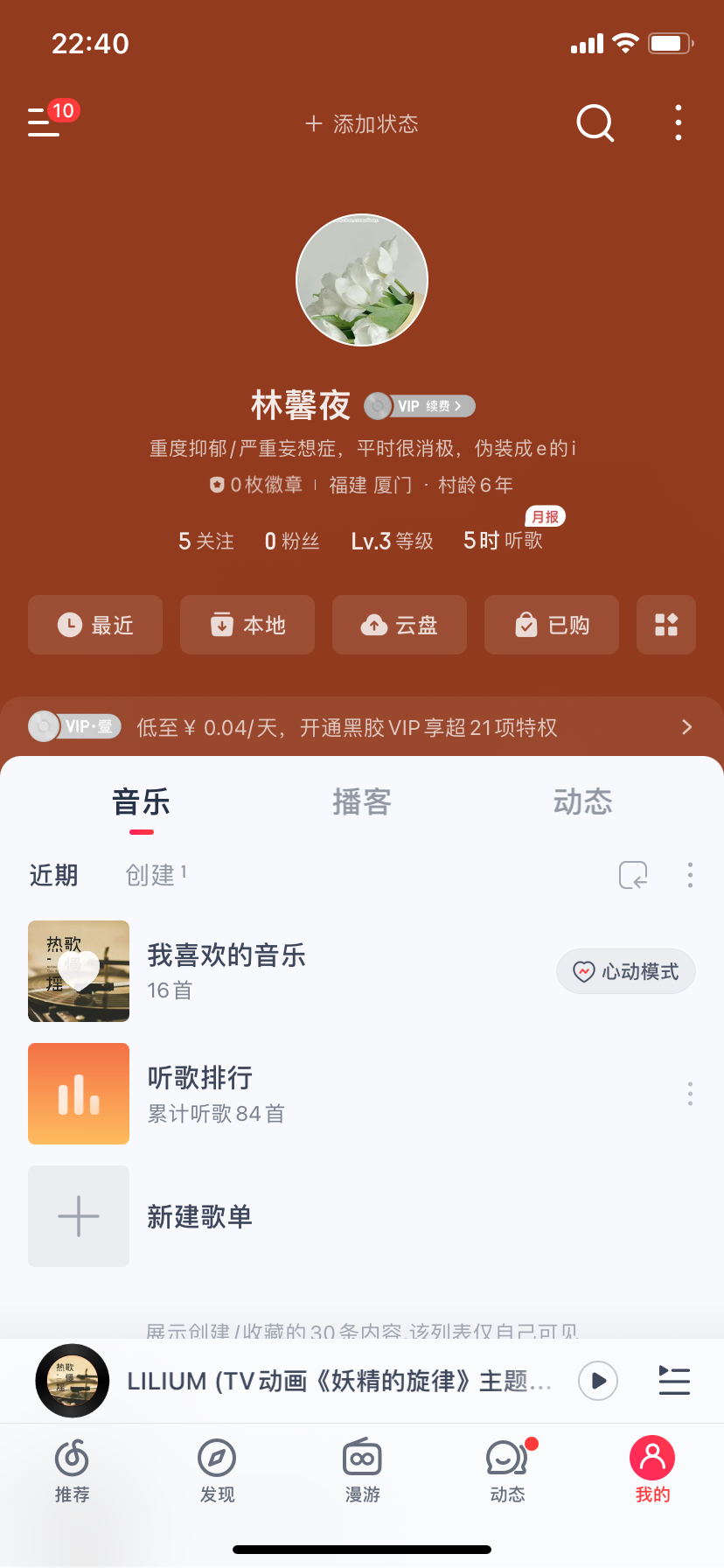This screenshot has width=724, height=1568.
Task: Tap 添加状态 to add a status
Action: coord(362,124)
